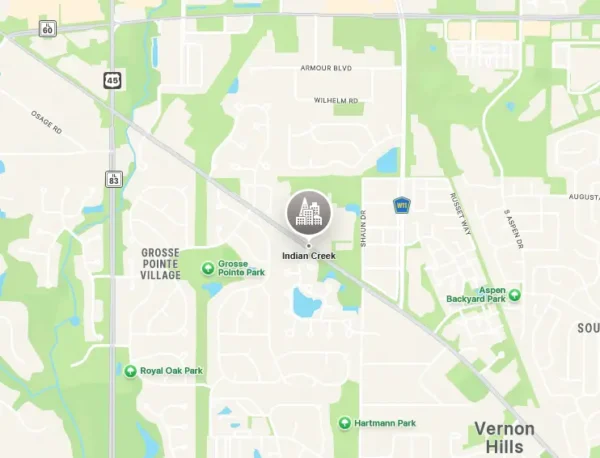Select the Indian Creek location pin

click(x=308, y=212)
